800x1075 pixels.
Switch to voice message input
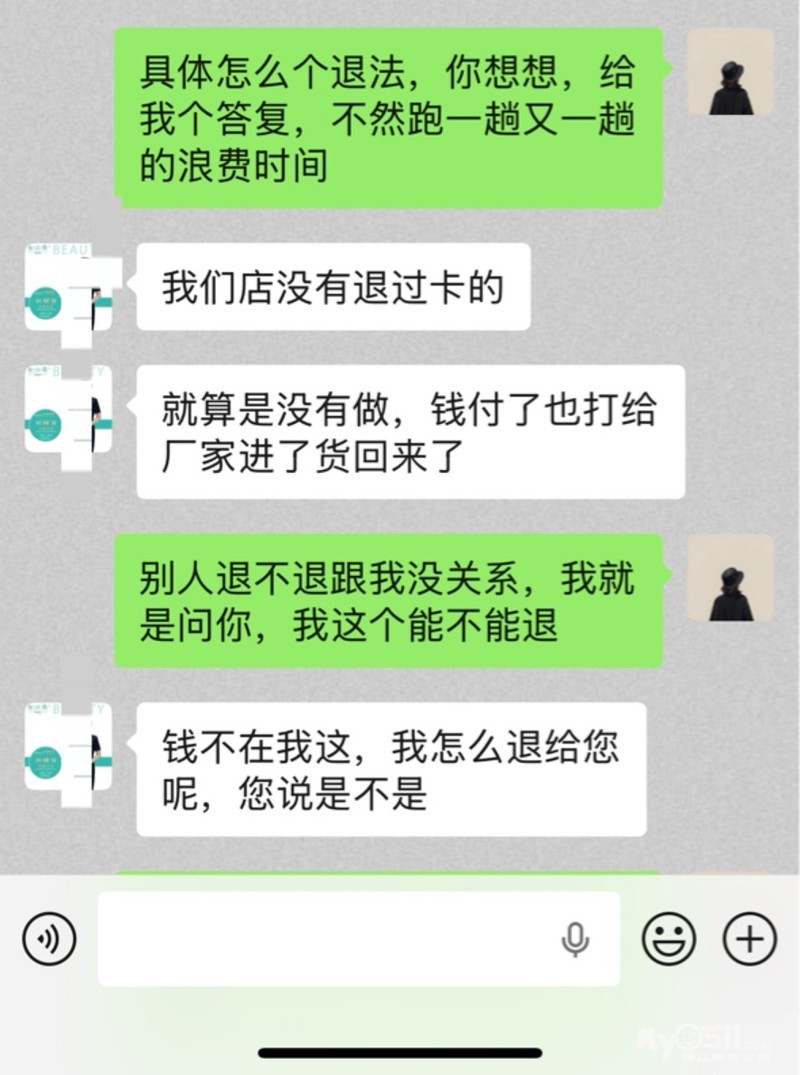click(49, 939)
